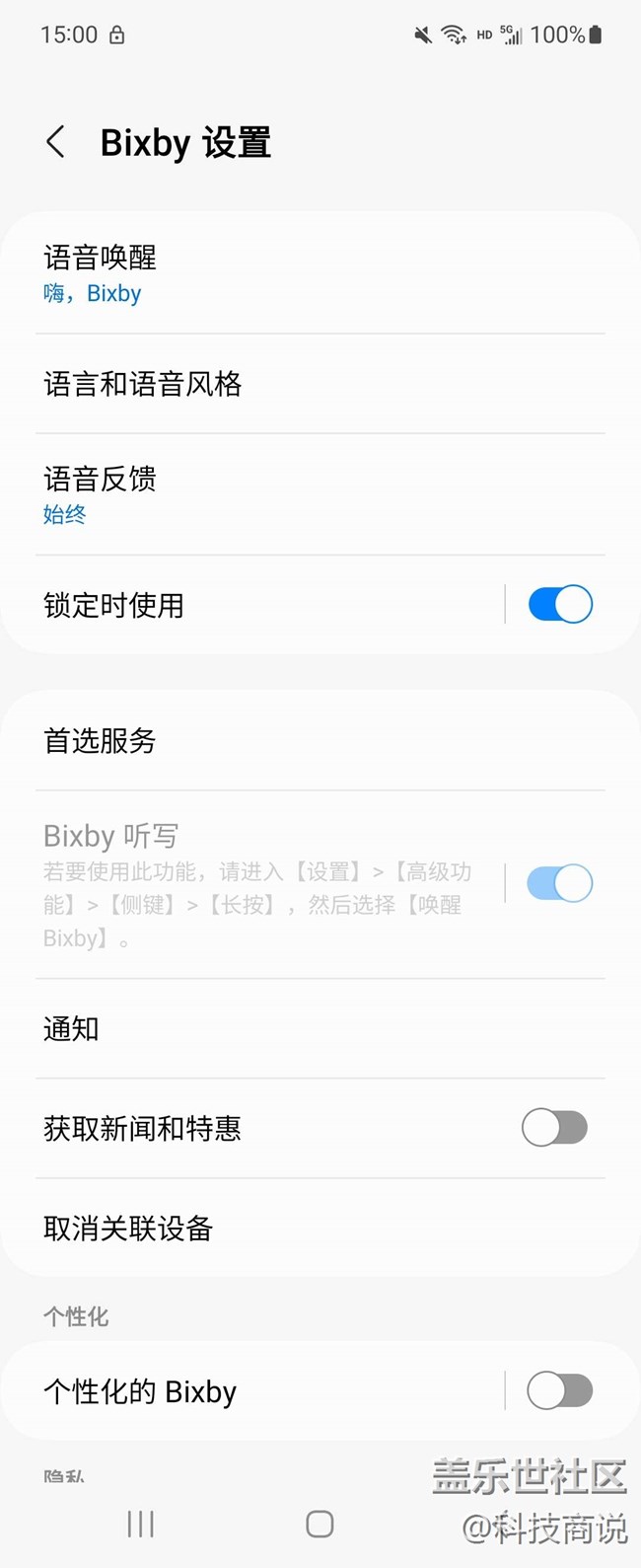Screen dimensions: 641x1568
Task: Open 语音反馈 options
Action: pos(296,493)
